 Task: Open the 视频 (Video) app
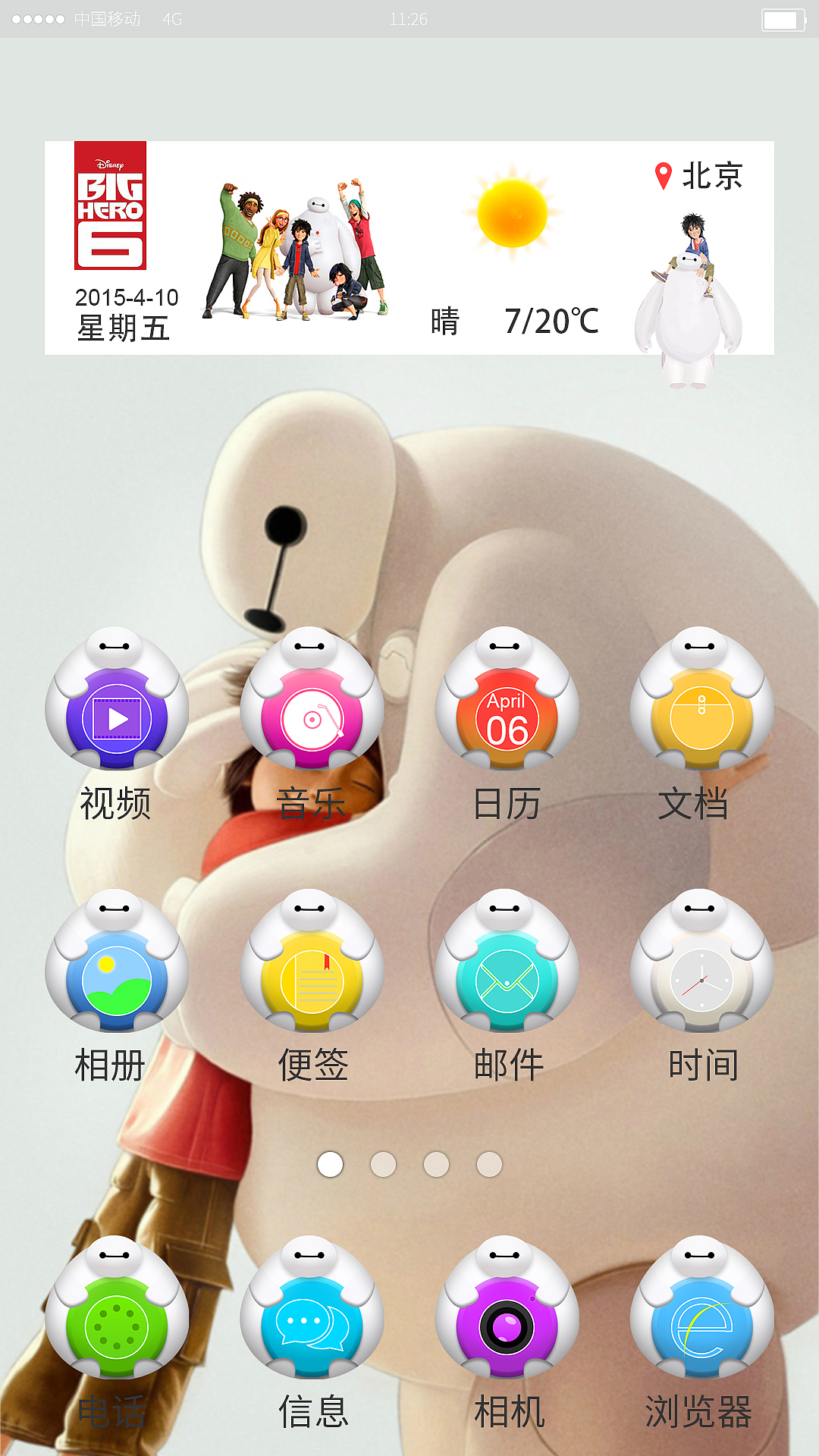click(x=118, y=713)
